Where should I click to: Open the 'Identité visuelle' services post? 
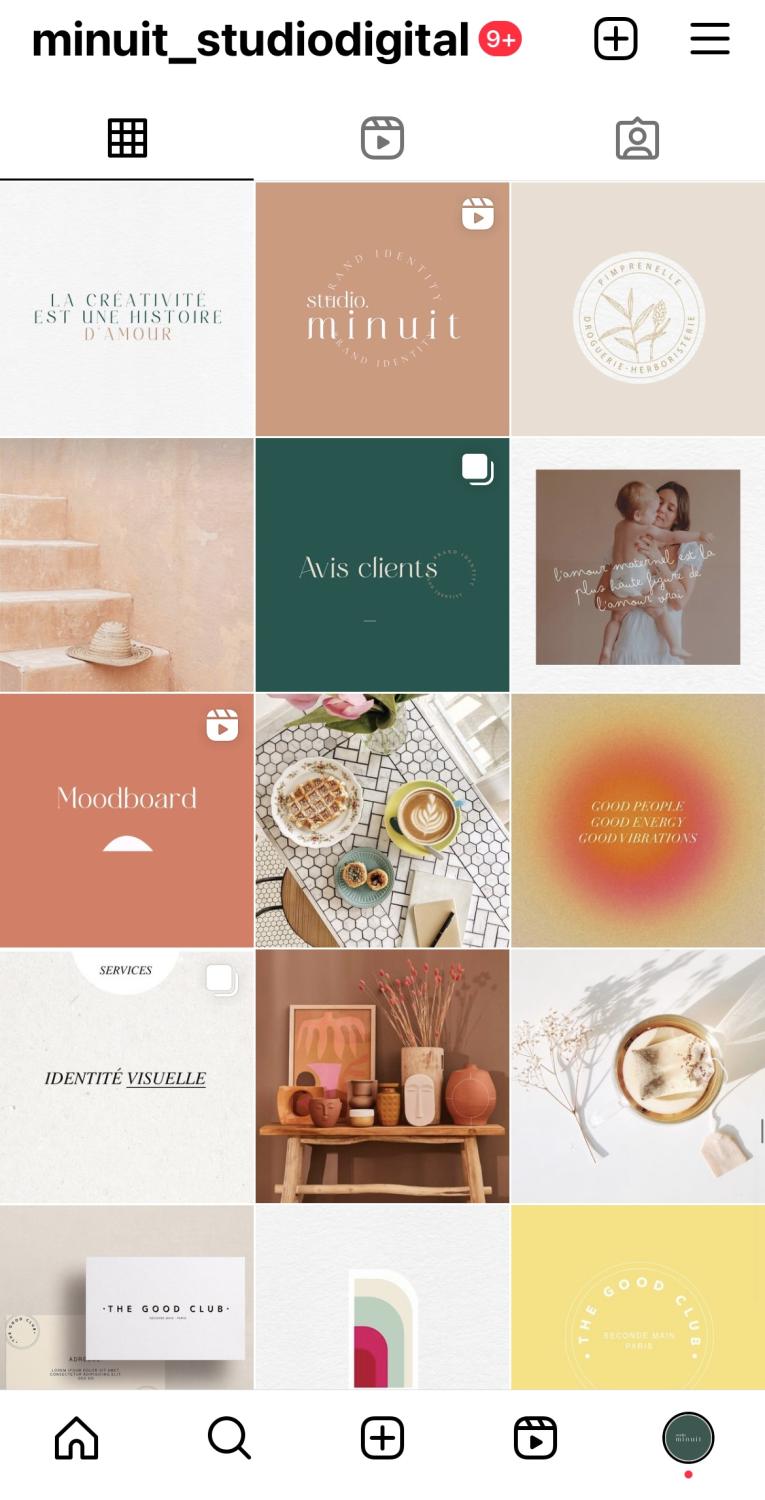[x=127, y=1077]
